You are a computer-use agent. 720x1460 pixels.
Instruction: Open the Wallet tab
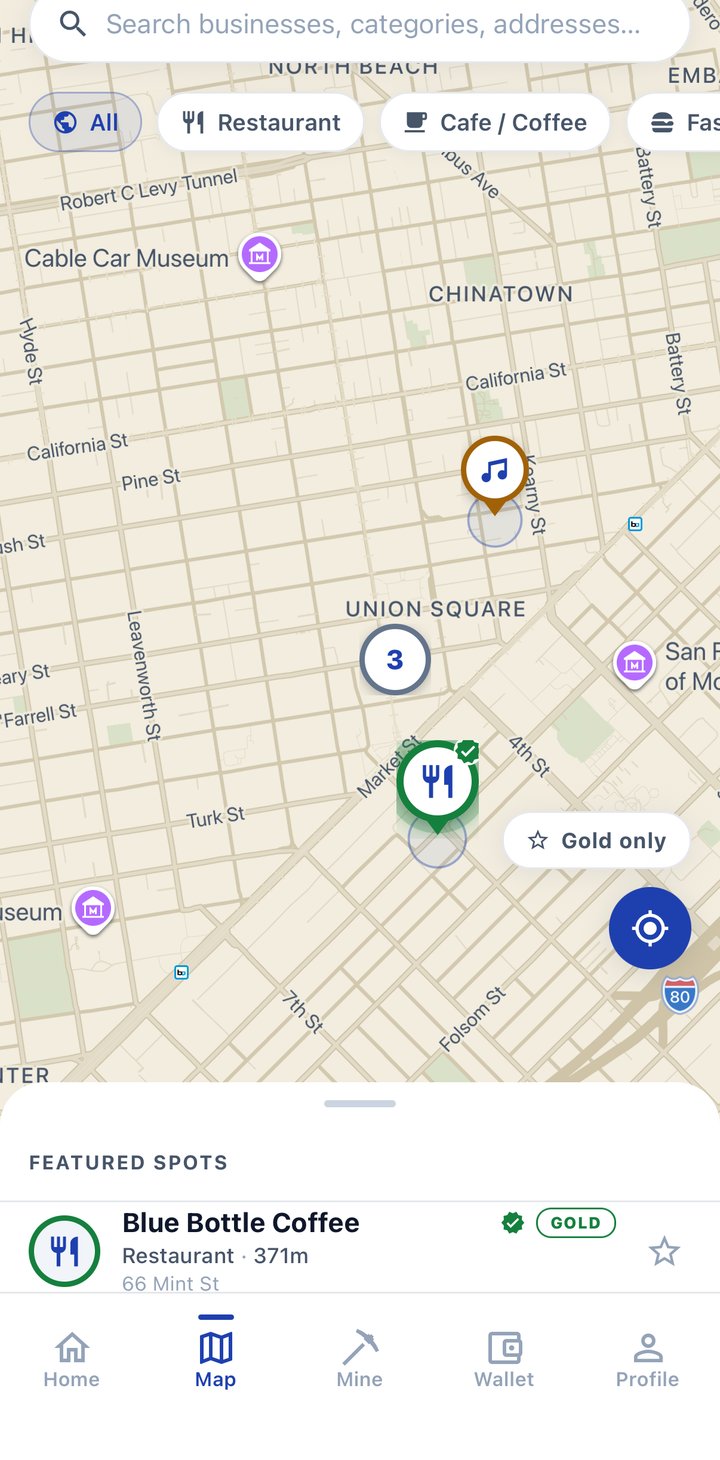tap(504, 1360)
